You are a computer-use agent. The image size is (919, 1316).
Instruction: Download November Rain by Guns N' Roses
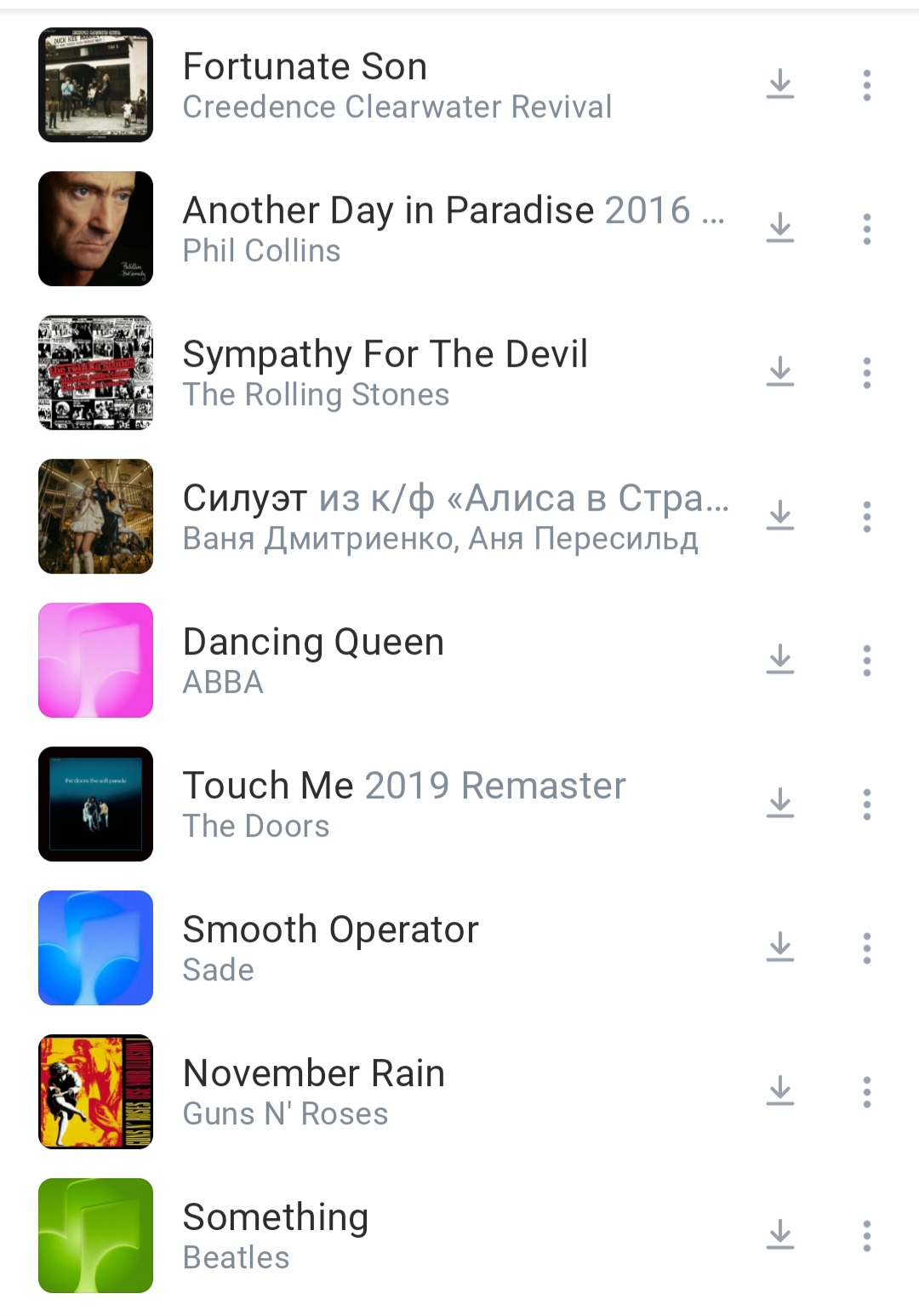click(780, 1092)
